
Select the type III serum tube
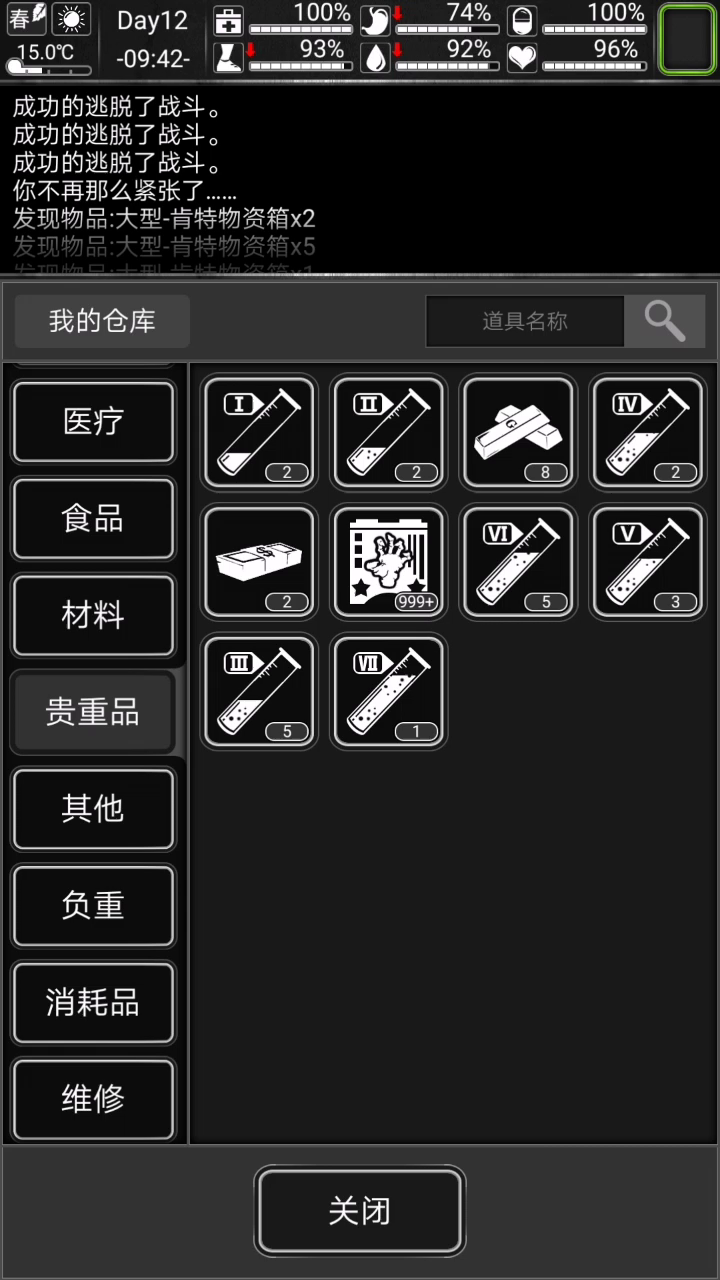(x=259, y=691)
